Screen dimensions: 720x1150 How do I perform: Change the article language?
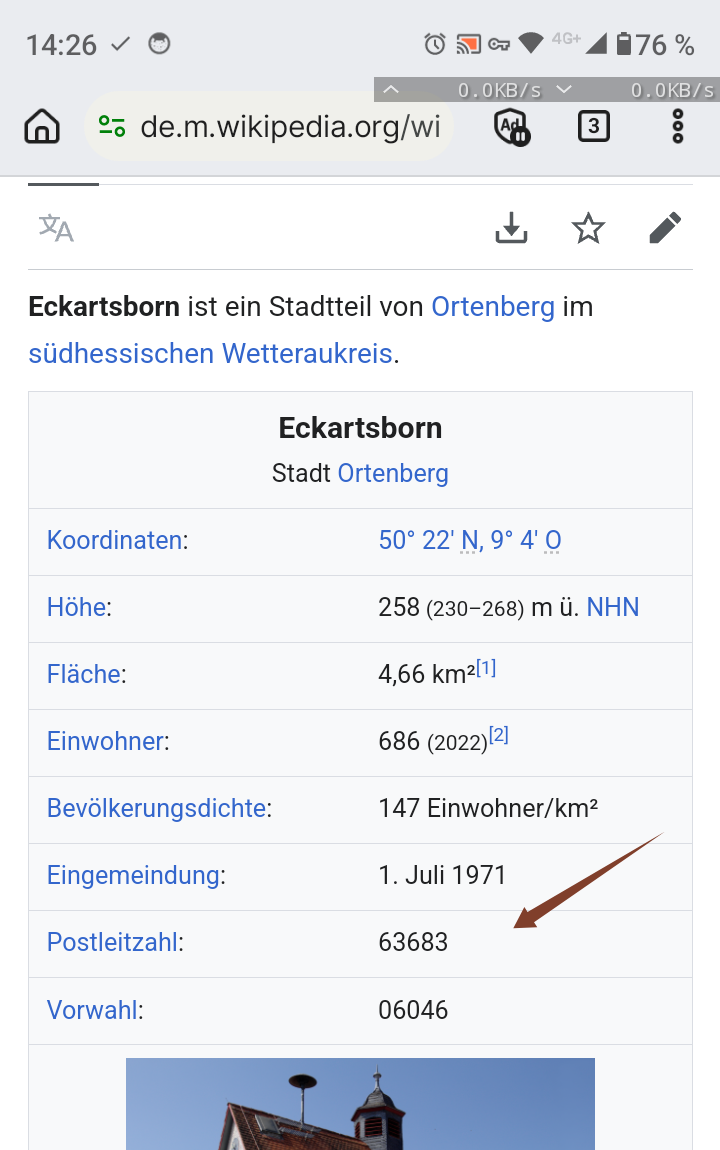coord(56,229)
